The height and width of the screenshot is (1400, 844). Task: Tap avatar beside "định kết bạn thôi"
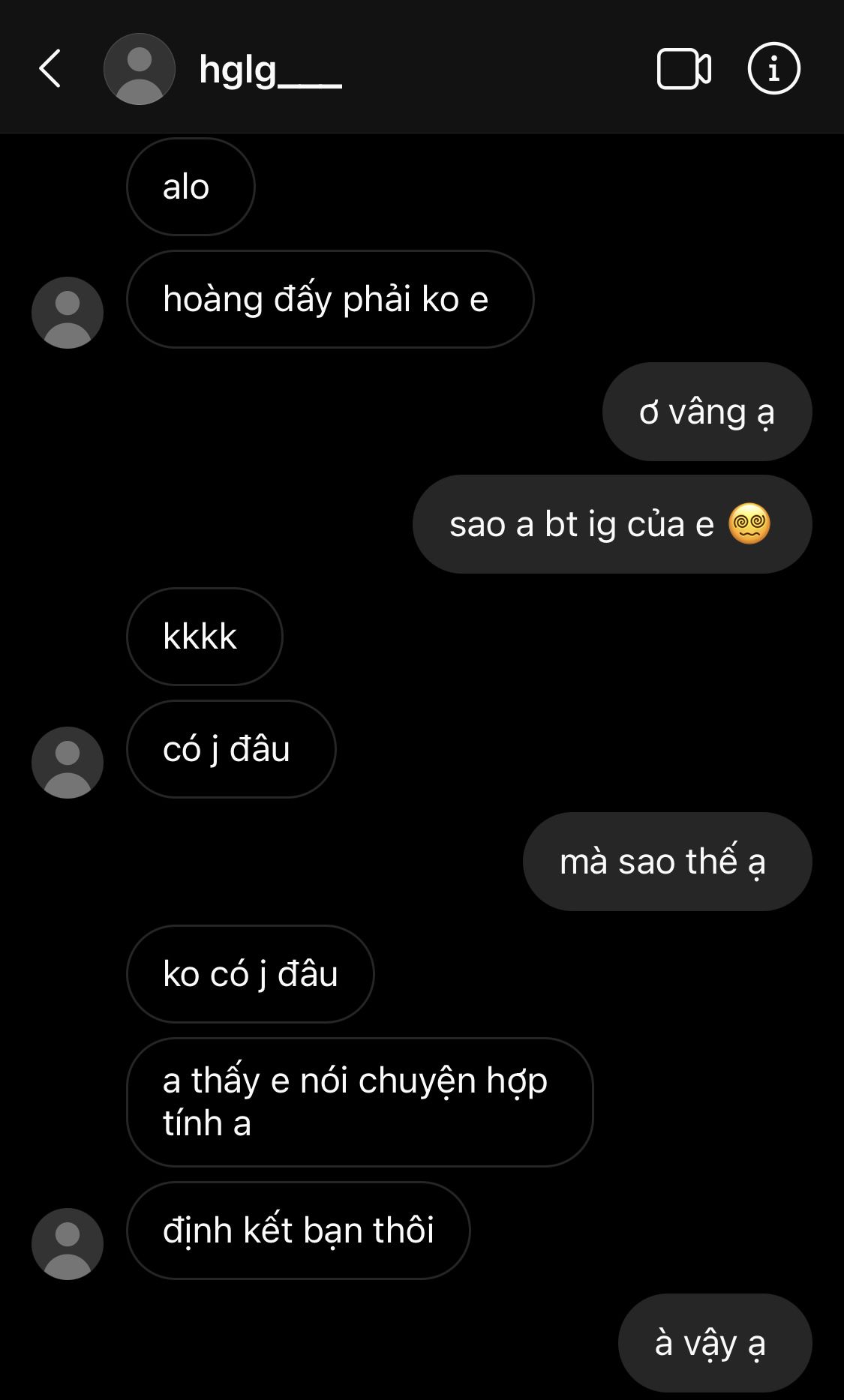(68, 1244)
